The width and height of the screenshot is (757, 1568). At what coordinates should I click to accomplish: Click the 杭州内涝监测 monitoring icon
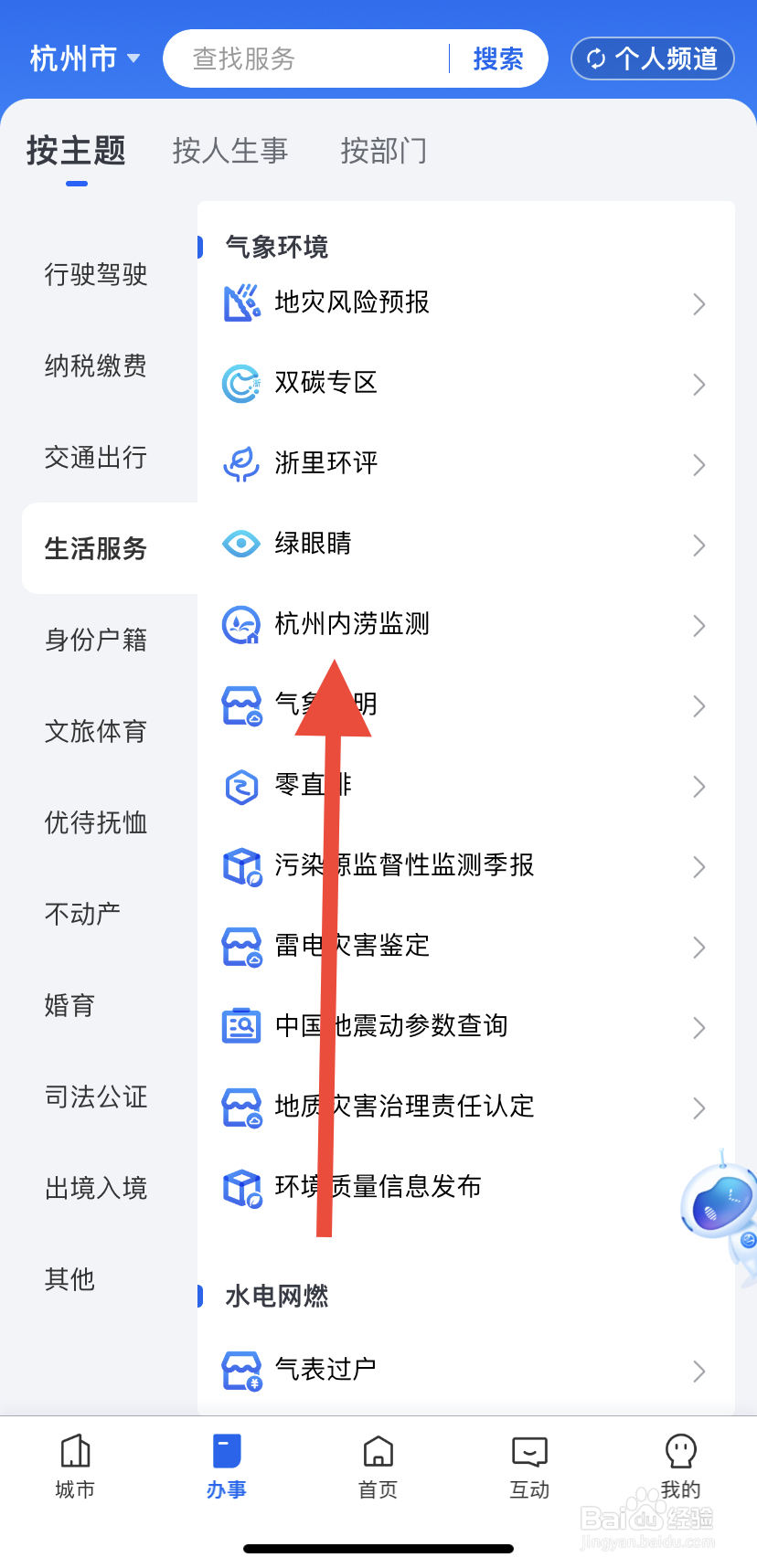(x=241, y=624)
